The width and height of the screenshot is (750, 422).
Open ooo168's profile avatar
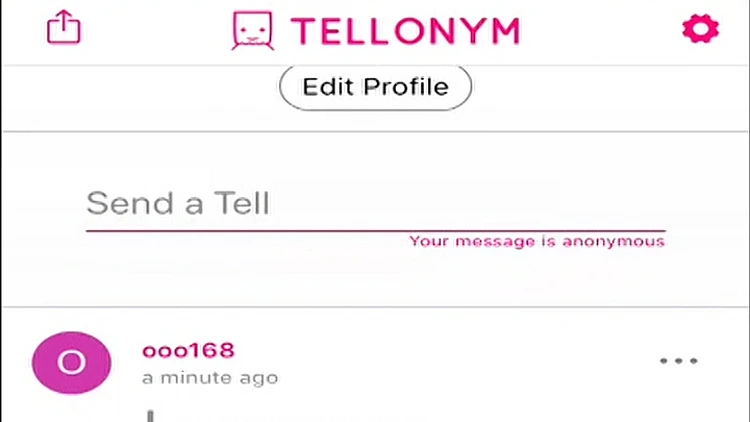tap(71, 362)
